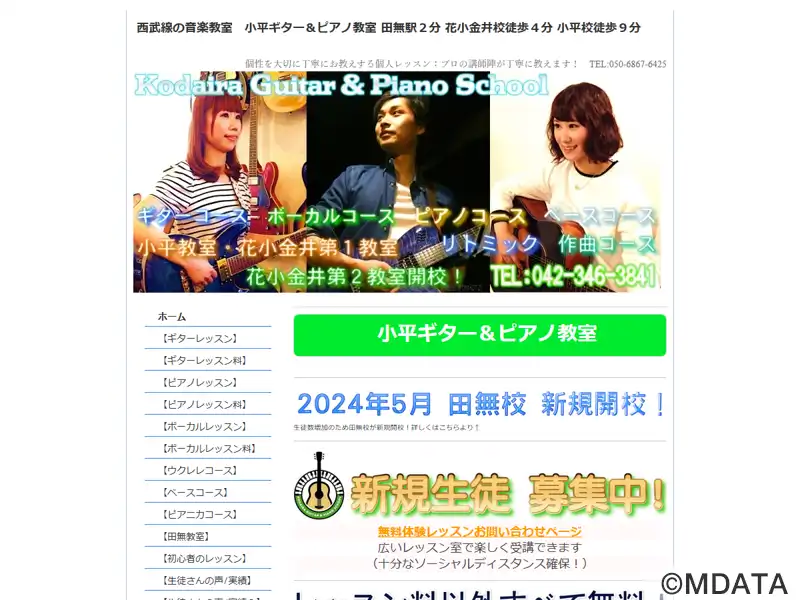The width and height of the screenshot is (800, 600).
Task: Open the ギターレッスン page
Action: (x=199, y=338)
